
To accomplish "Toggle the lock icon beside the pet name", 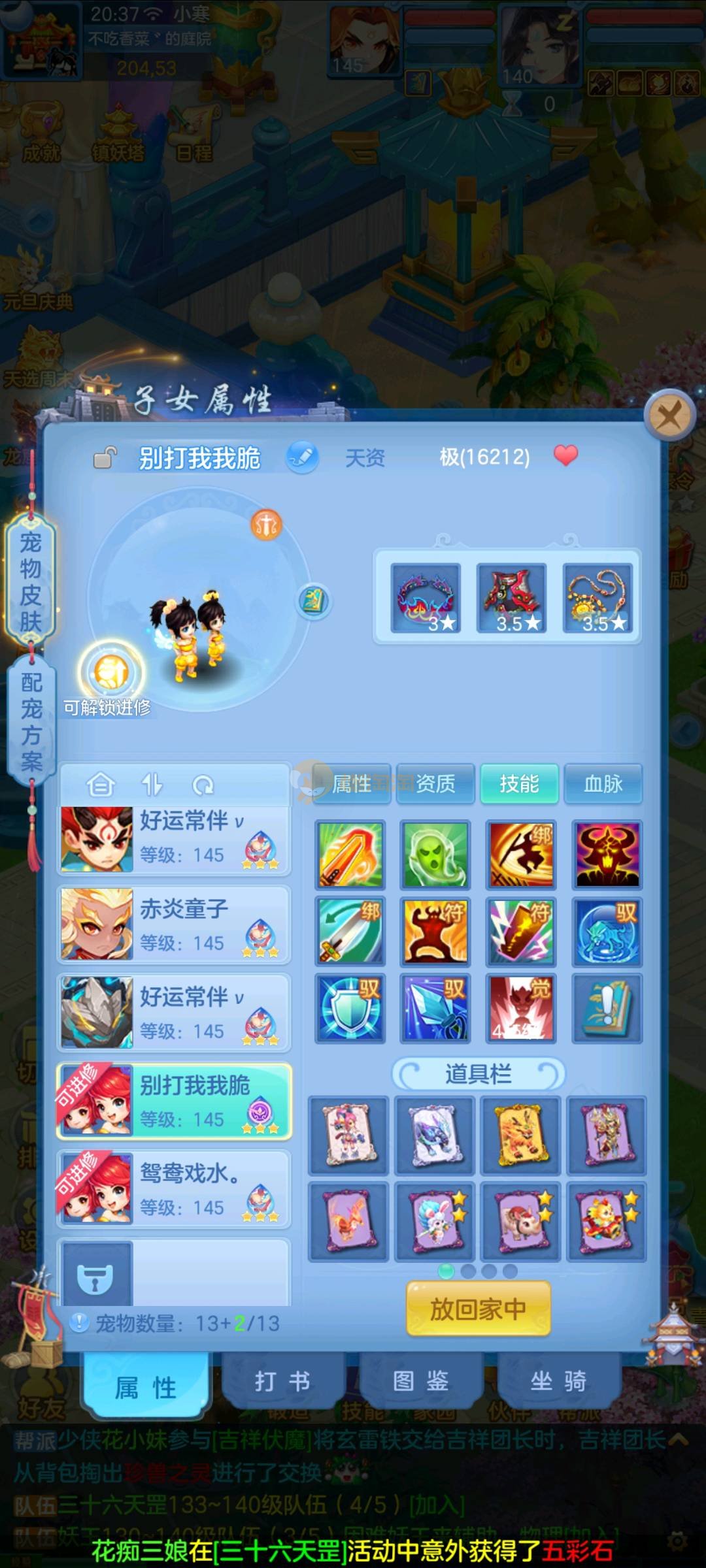I will 105,457.
